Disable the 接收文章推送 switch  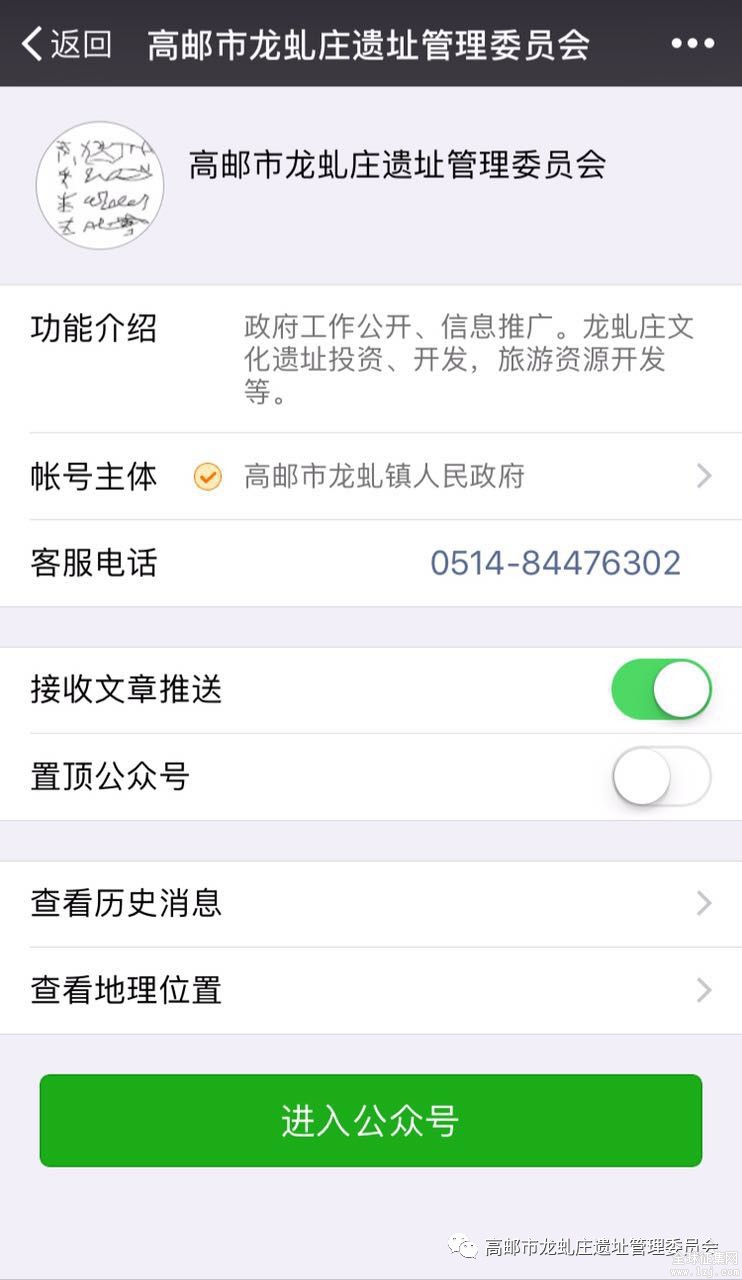[x=661, y=689]
